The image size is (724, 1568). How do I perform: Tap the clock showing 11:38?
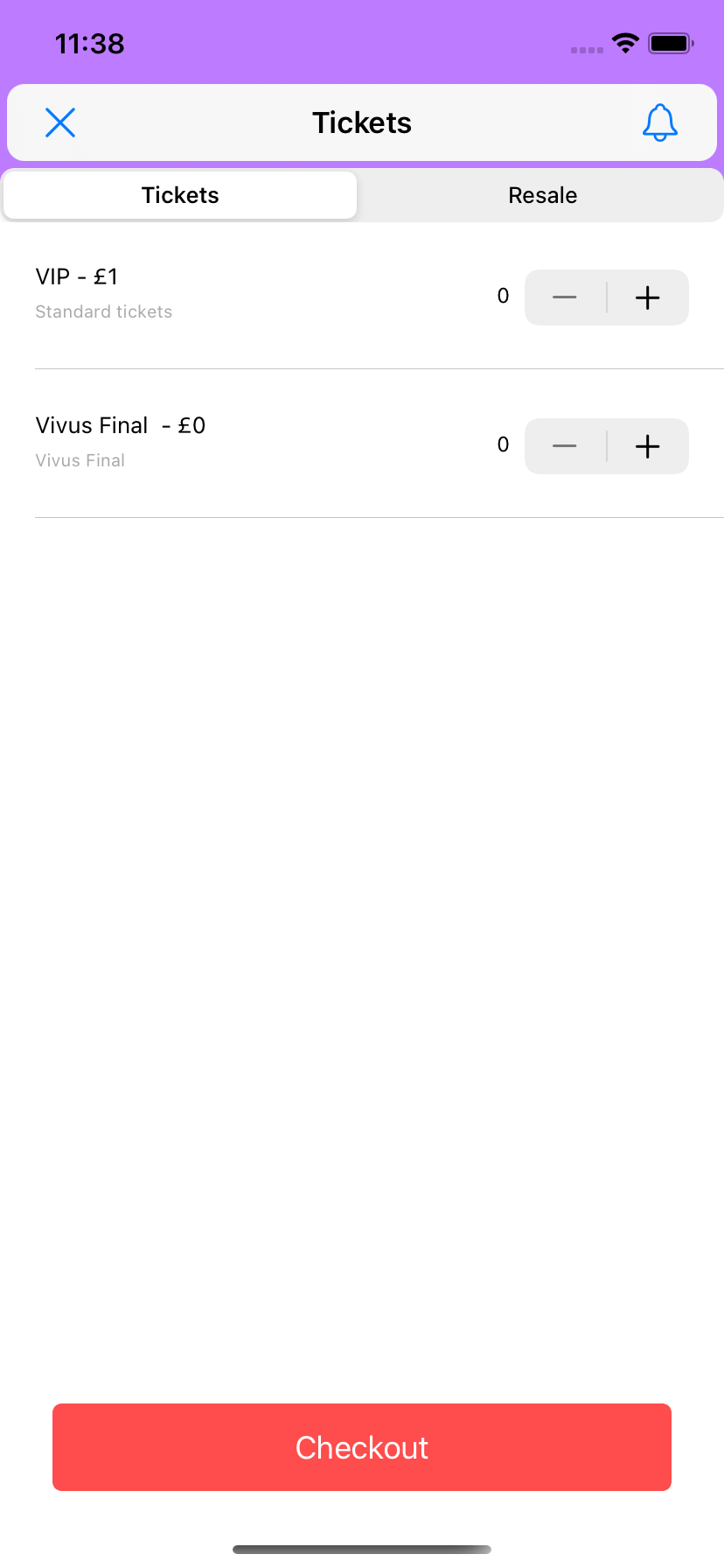click(x=89, y=42)
